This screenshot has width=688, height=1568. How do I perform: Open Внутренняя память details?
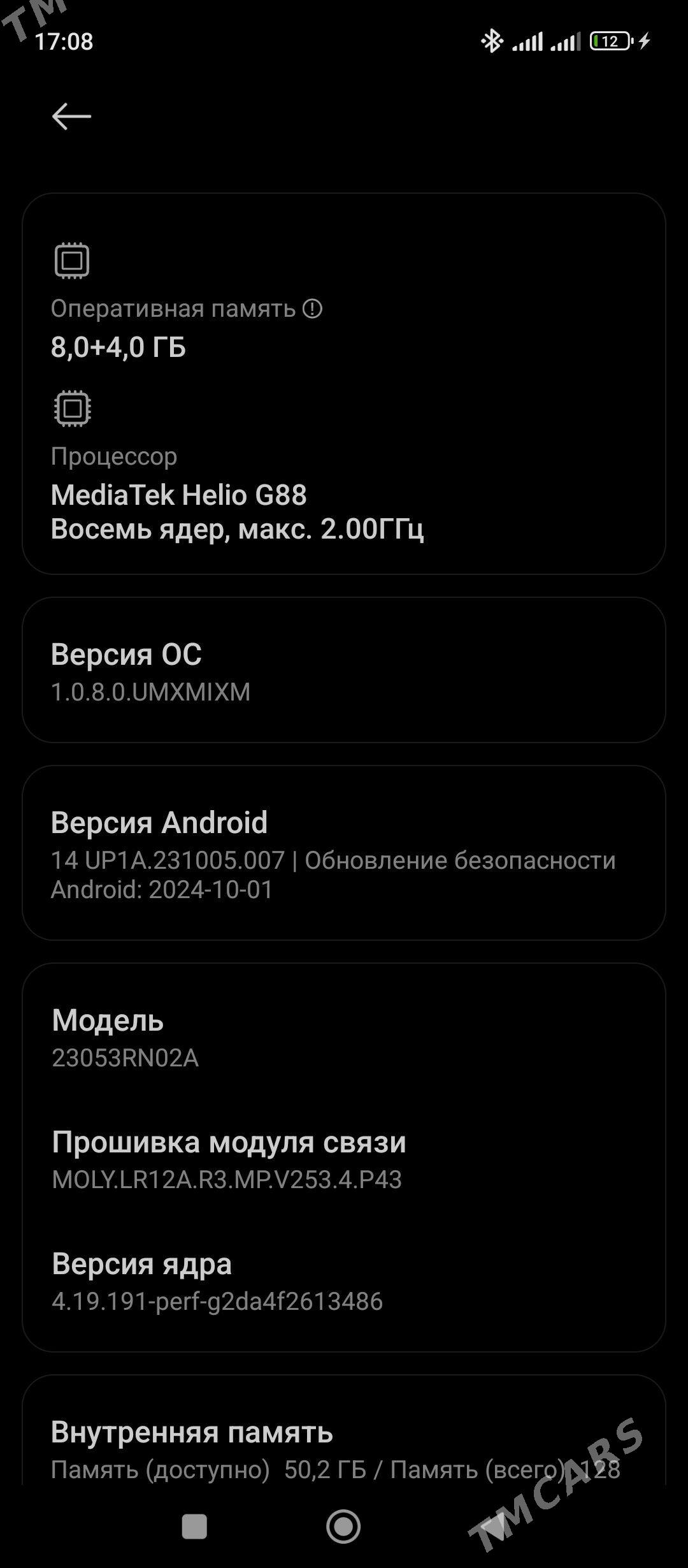[x=344, y=1448]
